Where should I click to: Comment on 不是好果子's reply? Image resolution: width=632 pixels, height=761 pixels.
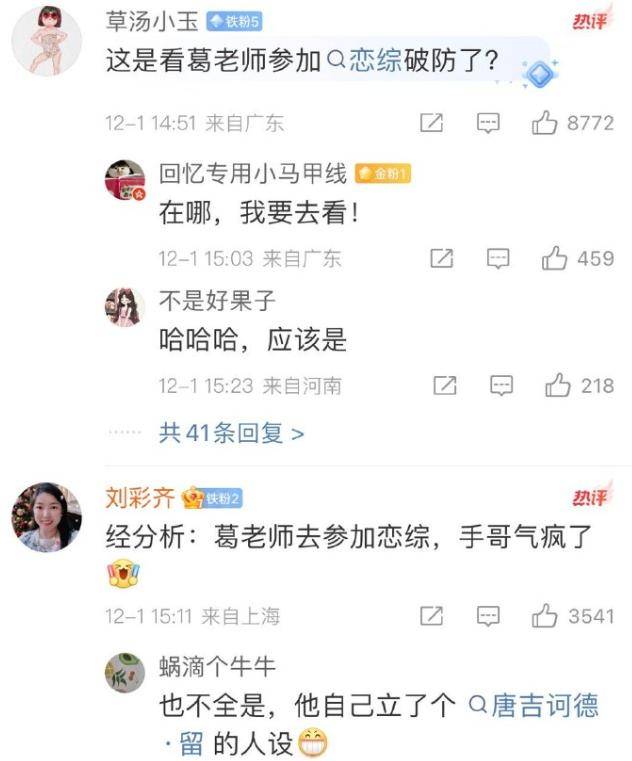[502, 385]
